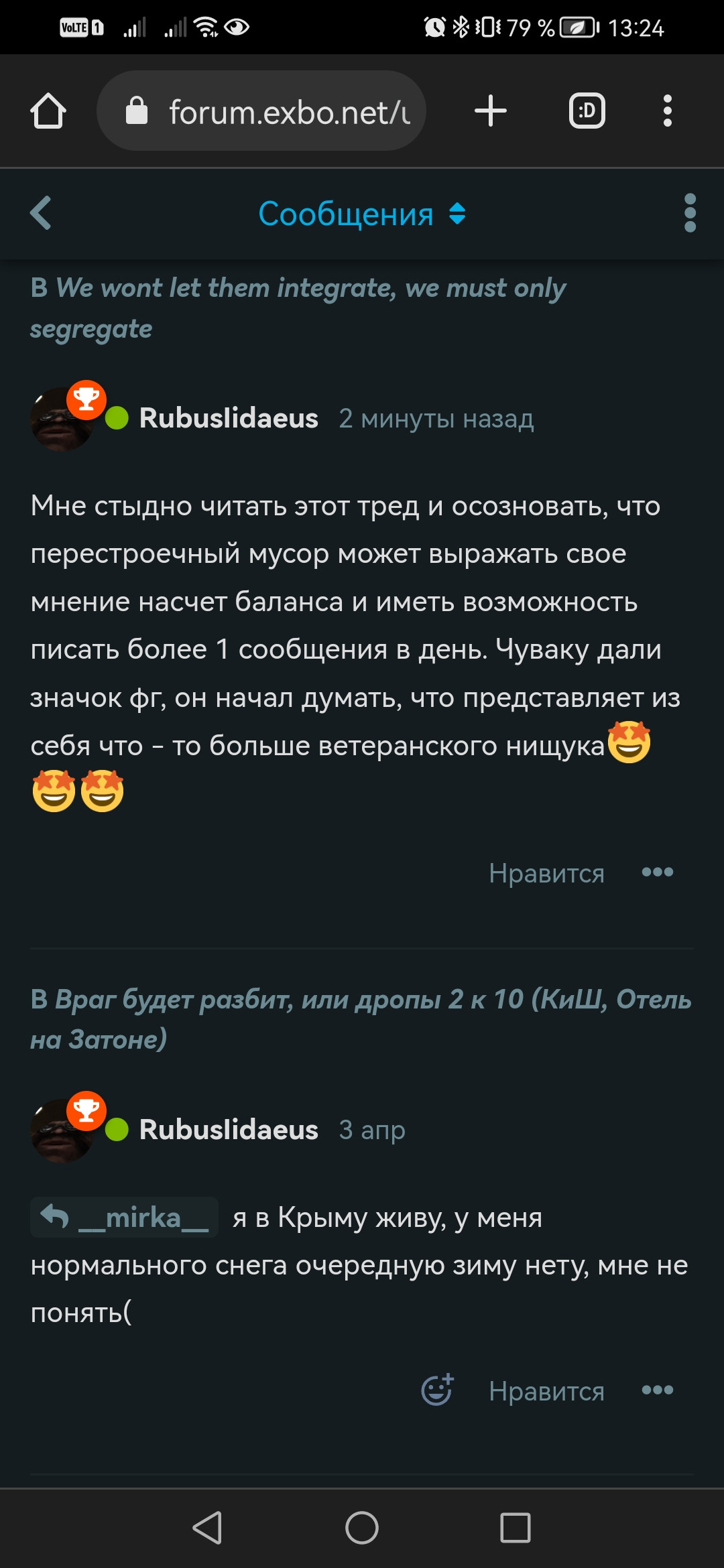Image resolution: width=724 pixels, height=1568 pixels.
Task: Tap the system back navigation button
Action: tap(207, 1528)
